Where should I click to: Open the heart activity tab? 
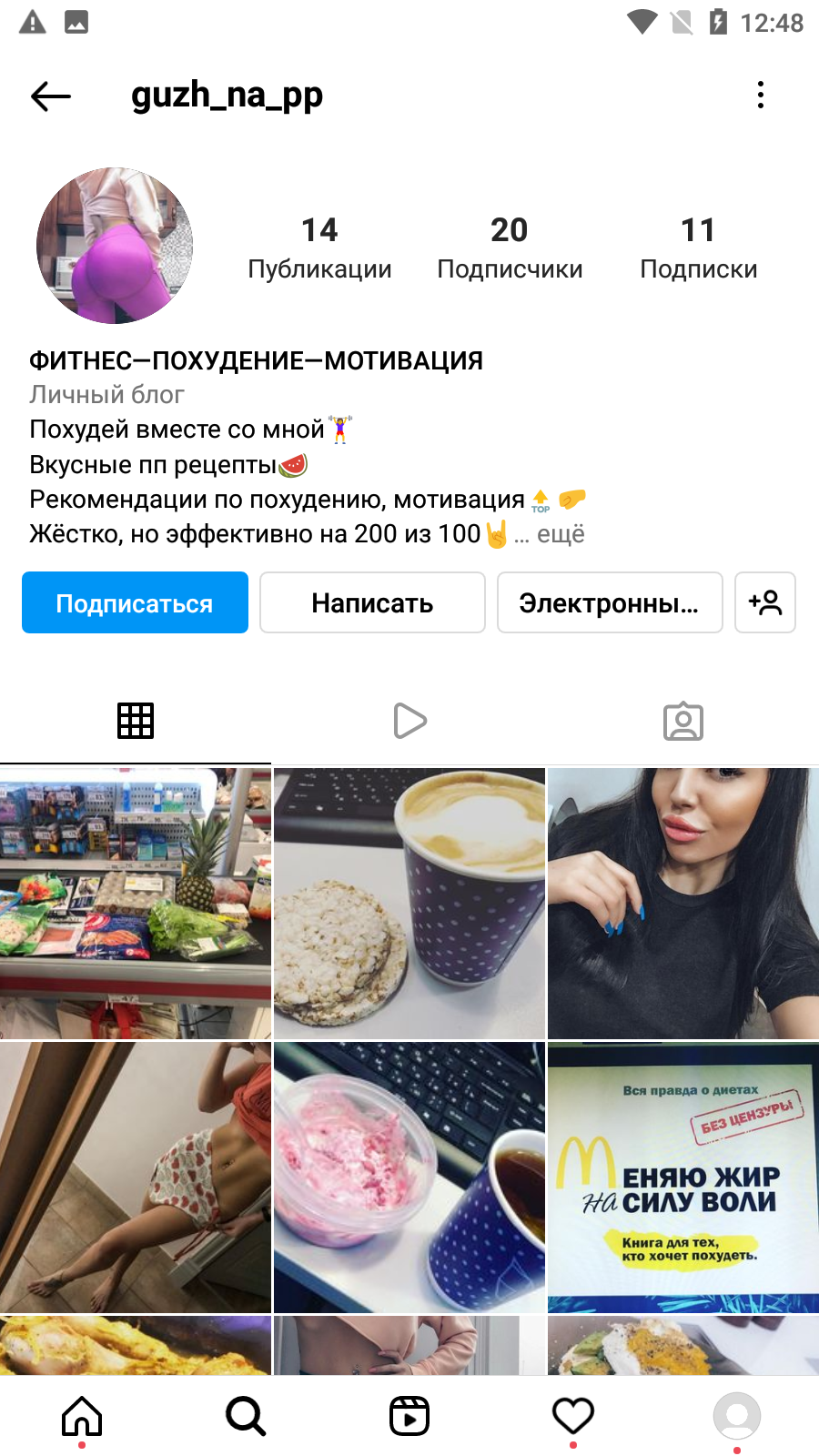[573, 1416]
